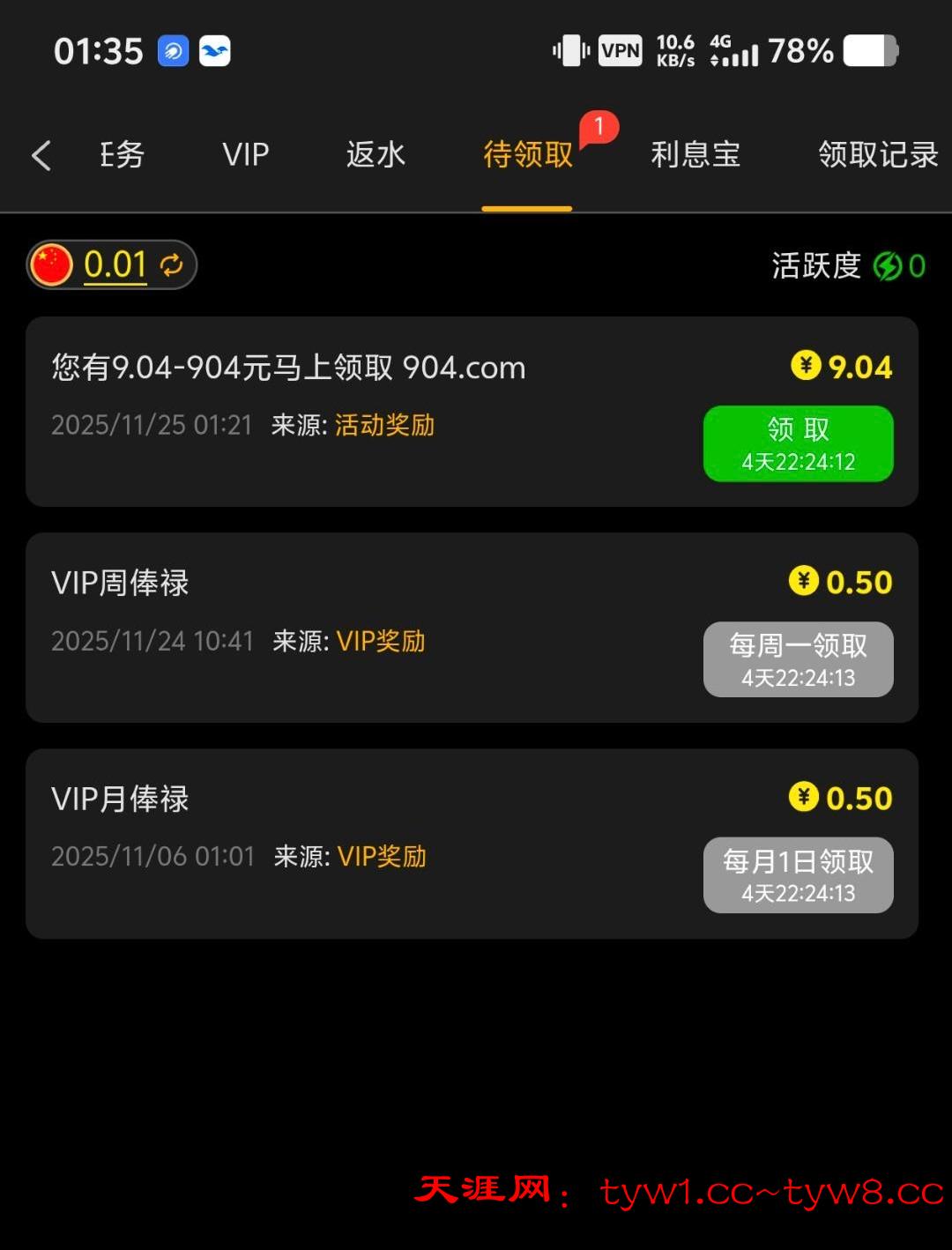Tap 每月1日领取 for VIP月俸禄
The width and height of the screenshot is (952, 1250).
pos(798,874)
